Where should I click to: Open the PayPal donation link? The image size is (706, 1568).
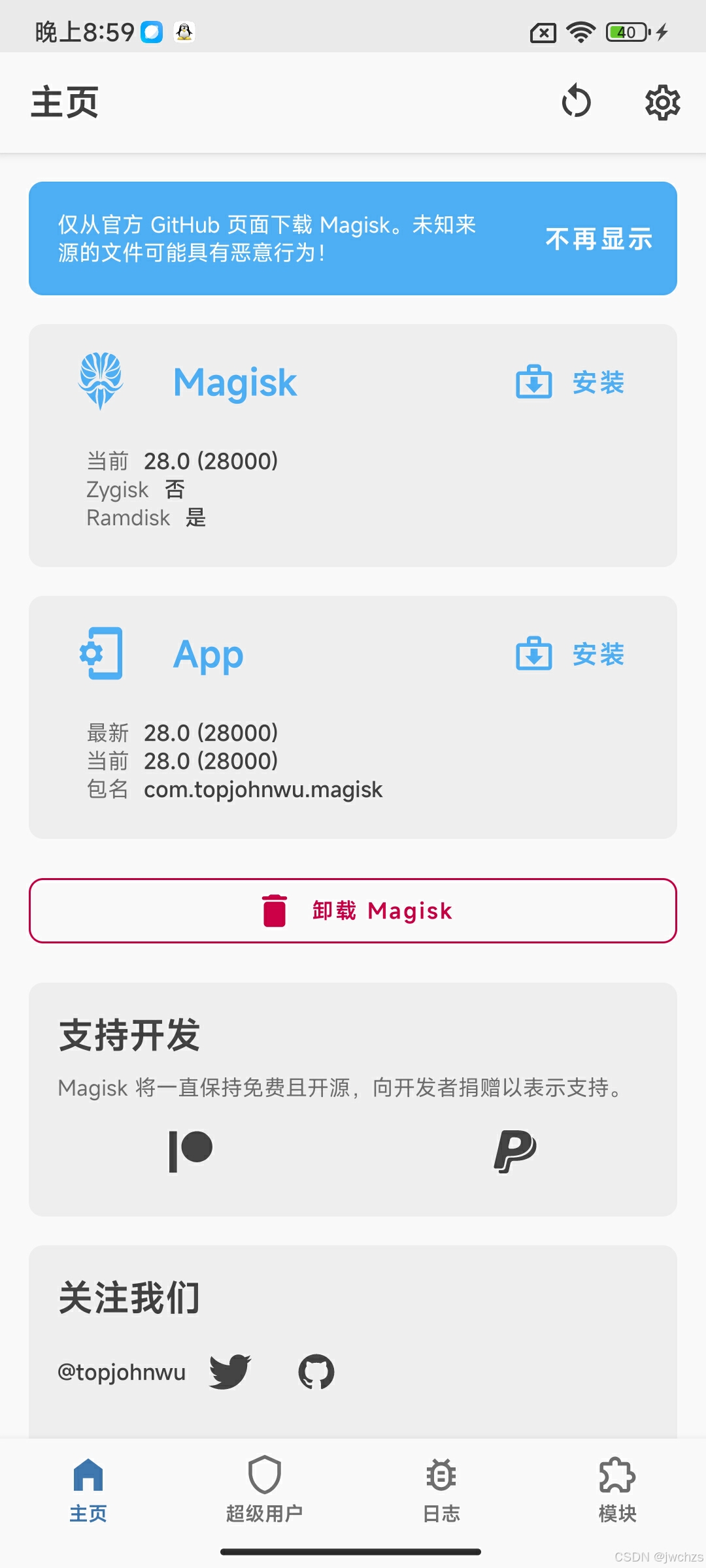[x=515, y=1151]
